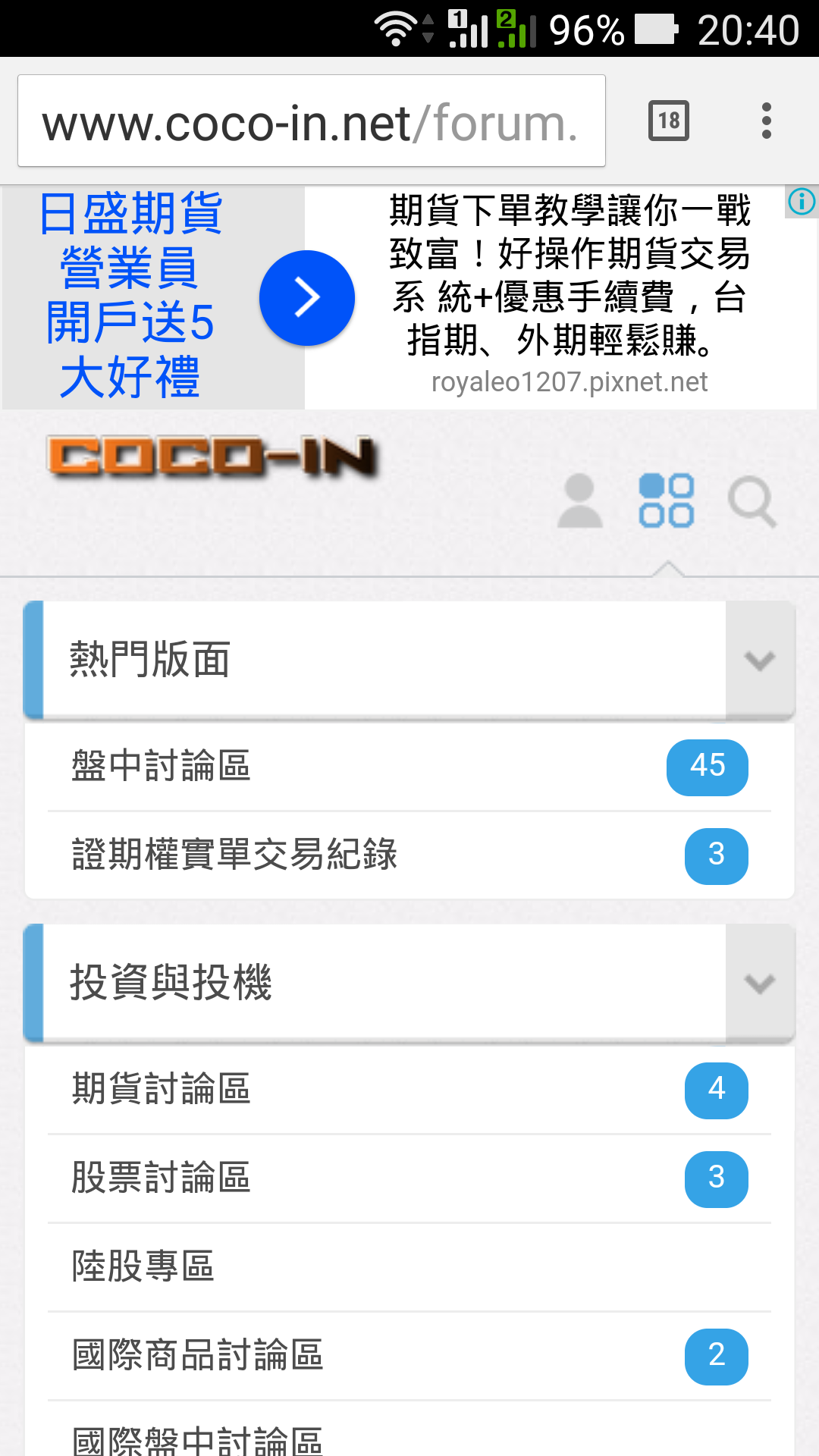The width and height of the screenshot is (819, 1456).
Task: Open the browser tab switcher showing 18
Action: click(x=668, y=121)
